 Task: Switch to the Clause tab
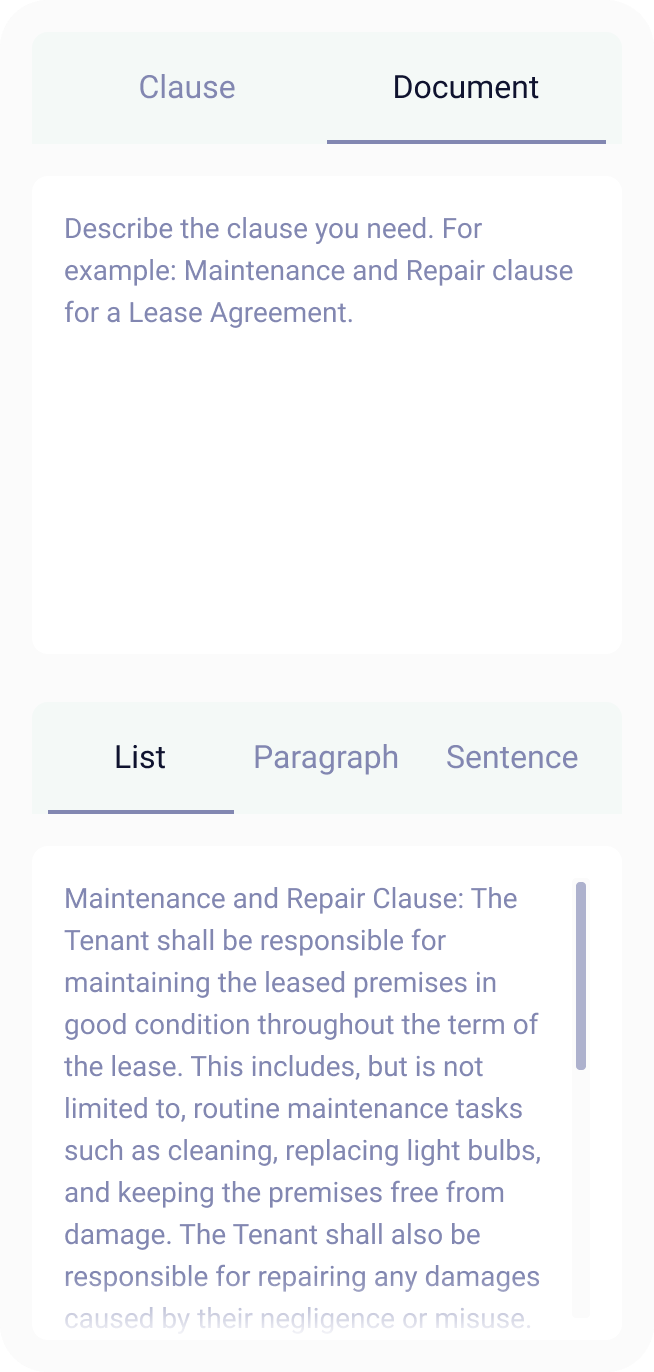(x=187, y=88)
